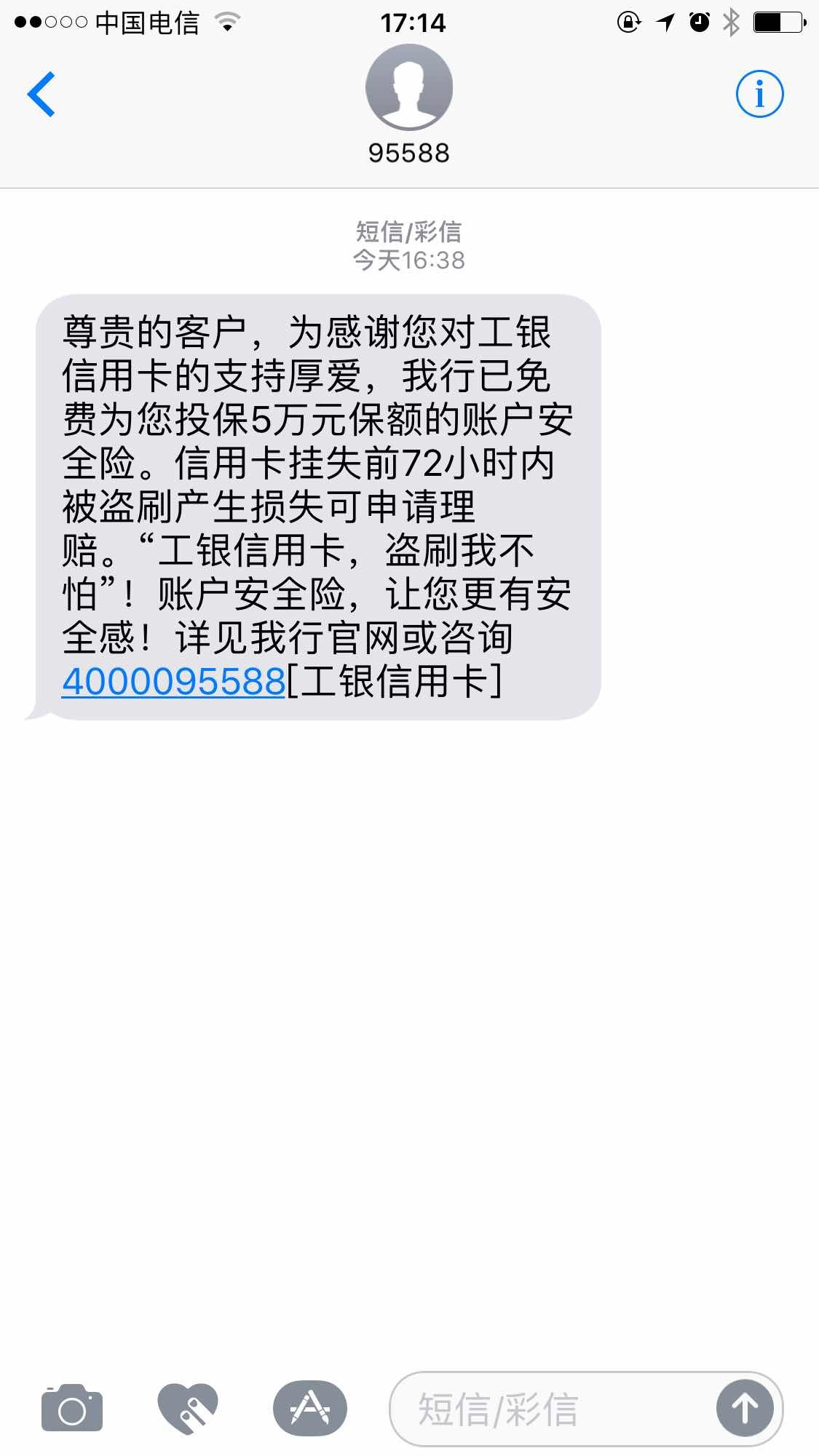This screenshot has width=819, height=1456.
Task: Tap the 中国电信 carrier name
Action: click(145, 22)
